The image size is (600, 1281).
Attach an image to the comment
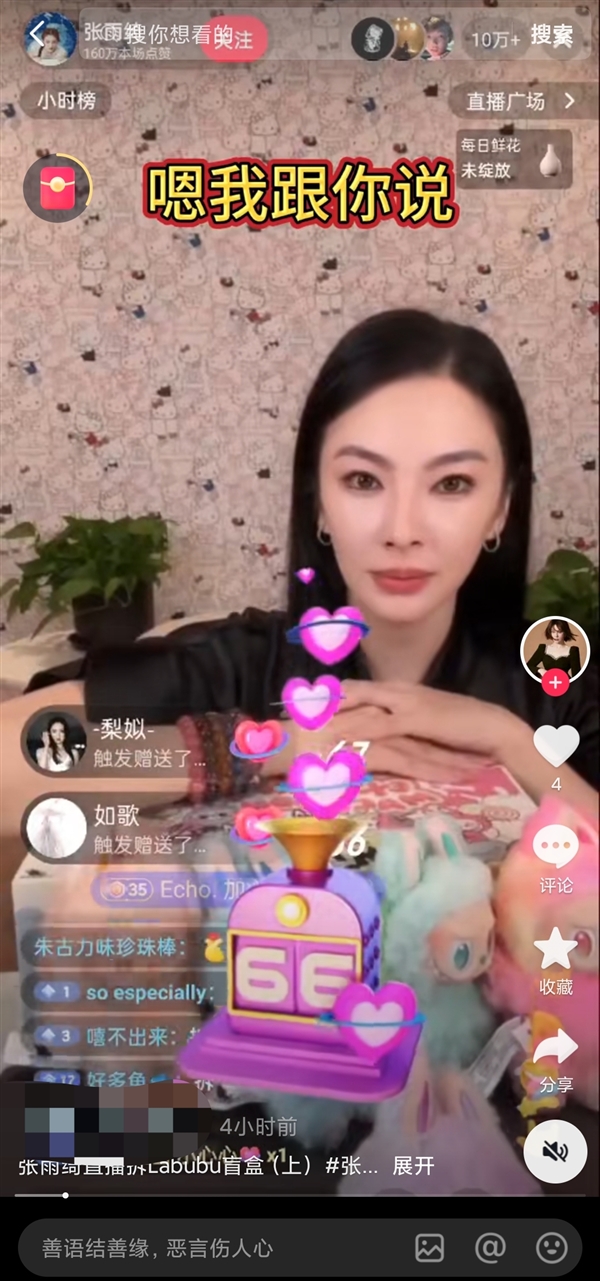pyautogui.click(x=430, y=1248)
